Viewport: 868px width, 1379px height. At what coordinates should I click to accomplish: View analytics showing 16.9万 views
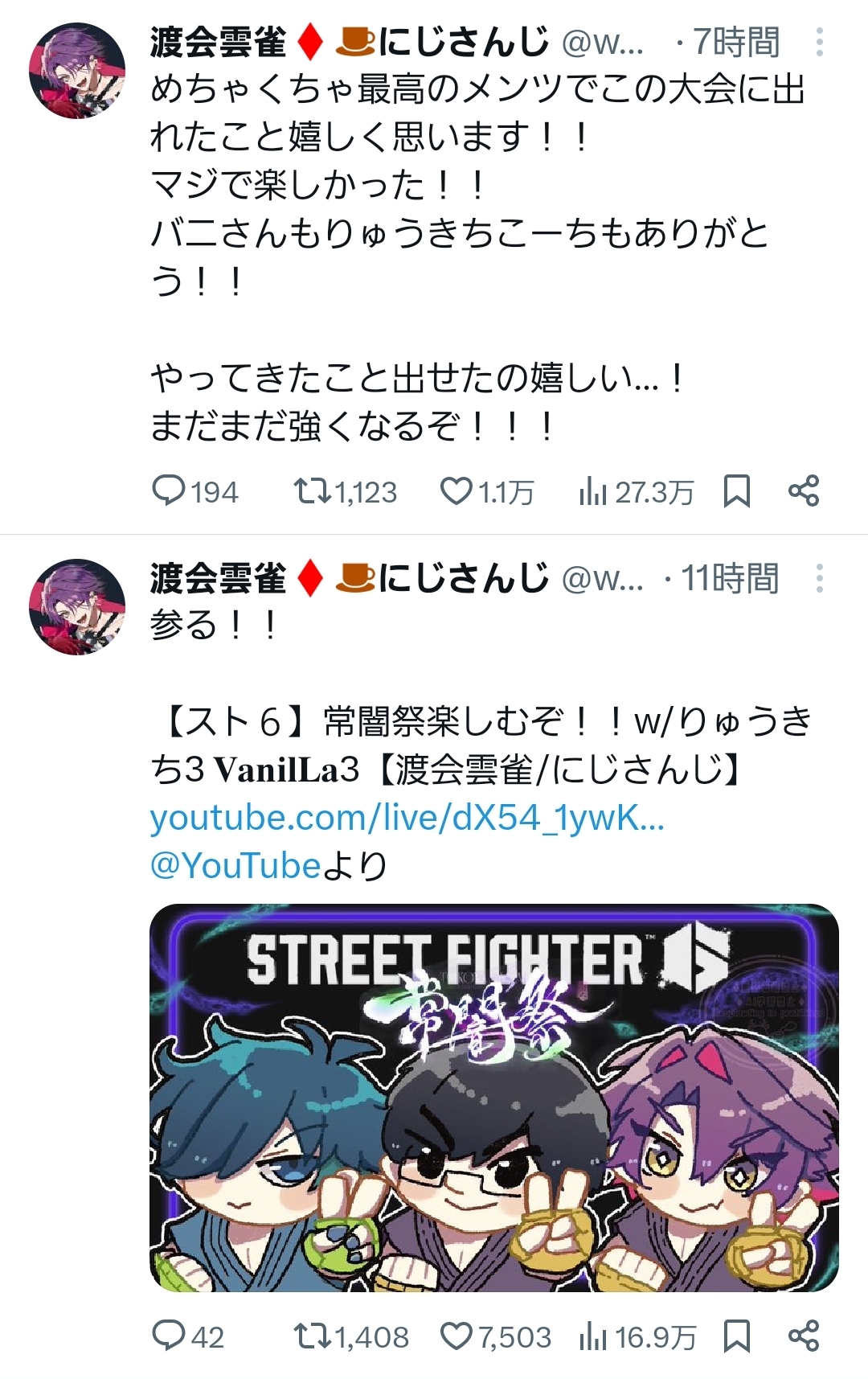[x=592, y=1336]
